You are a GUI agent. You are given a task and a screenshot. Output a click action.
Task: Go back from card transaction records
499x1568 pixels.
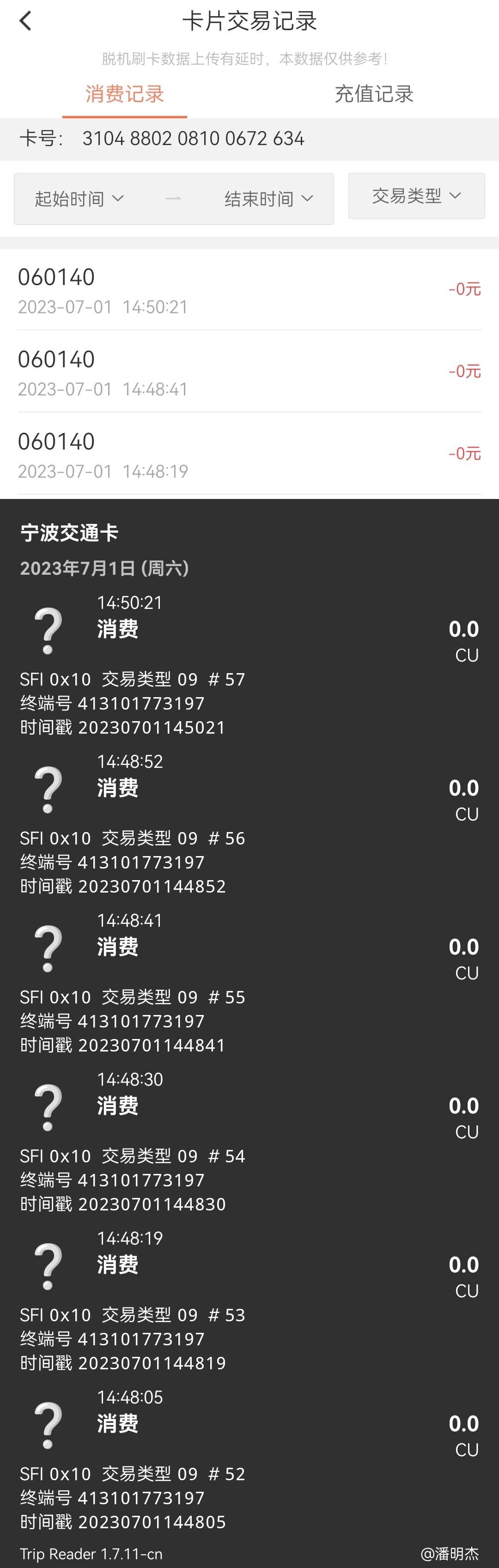[x=25, y=21]
